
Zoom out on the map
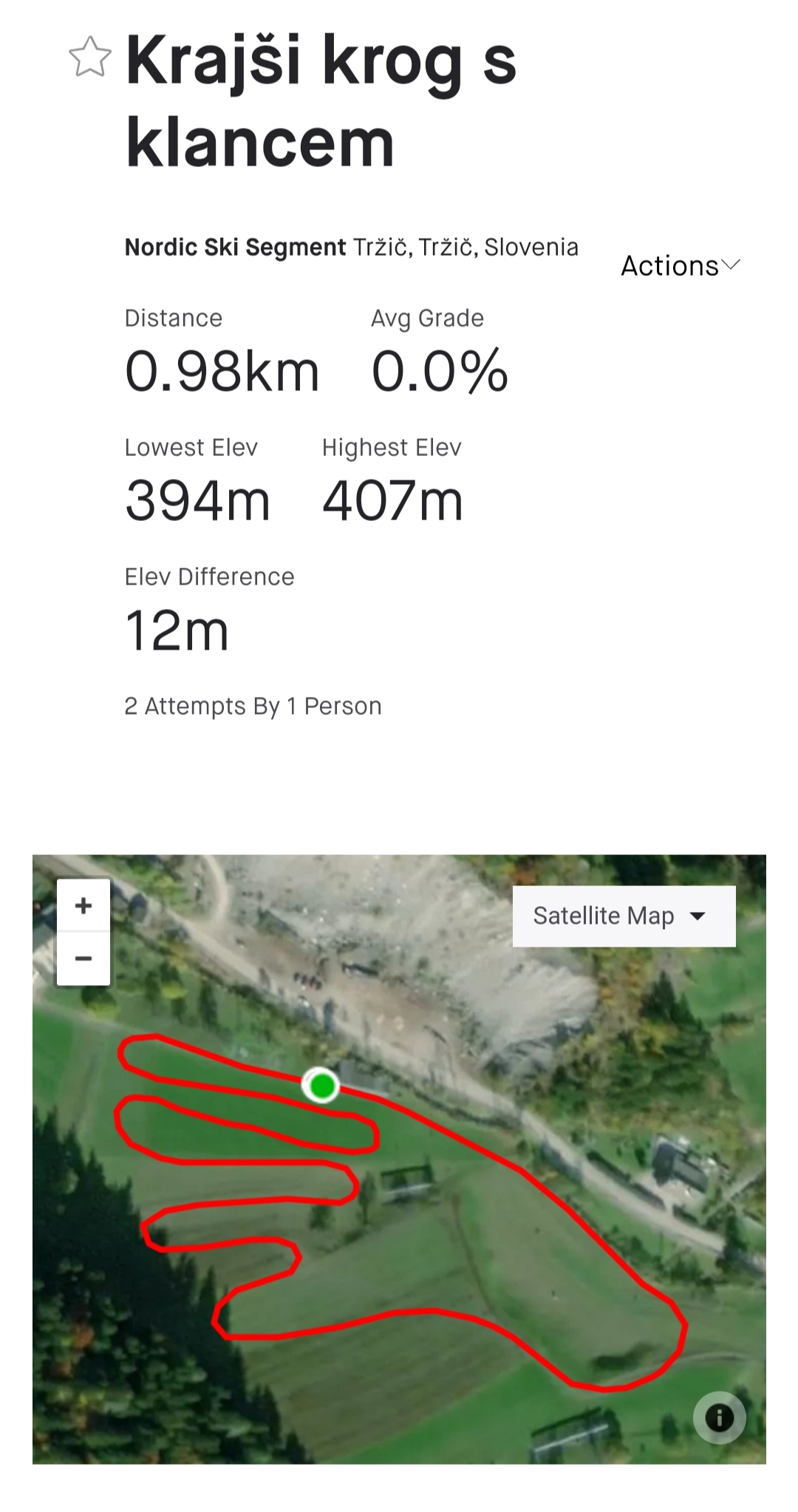83,958
